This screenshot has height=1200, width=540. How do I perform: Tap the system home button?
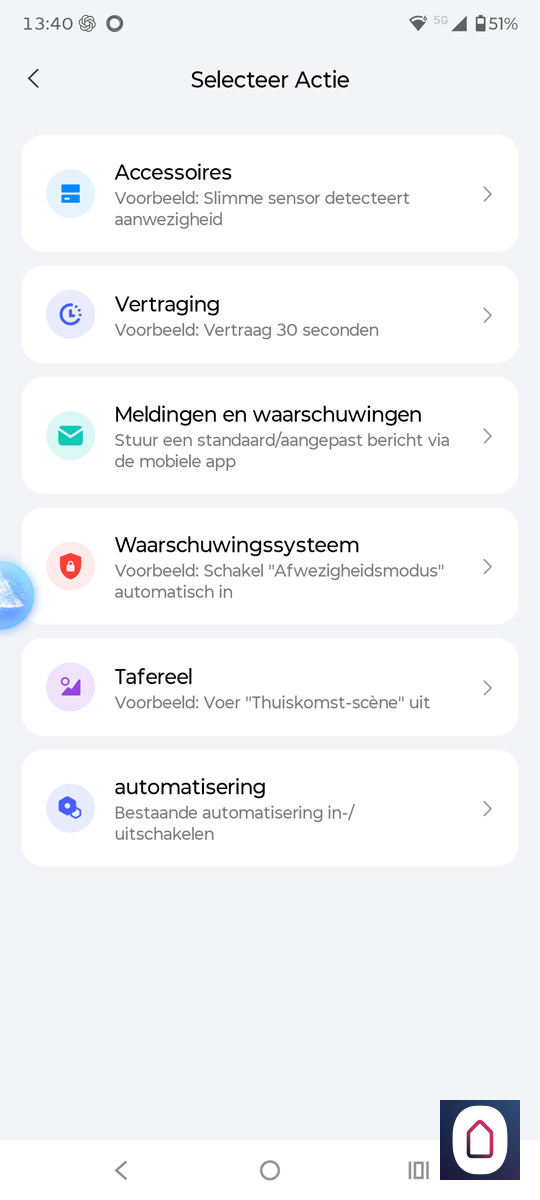pos(270,1170)
